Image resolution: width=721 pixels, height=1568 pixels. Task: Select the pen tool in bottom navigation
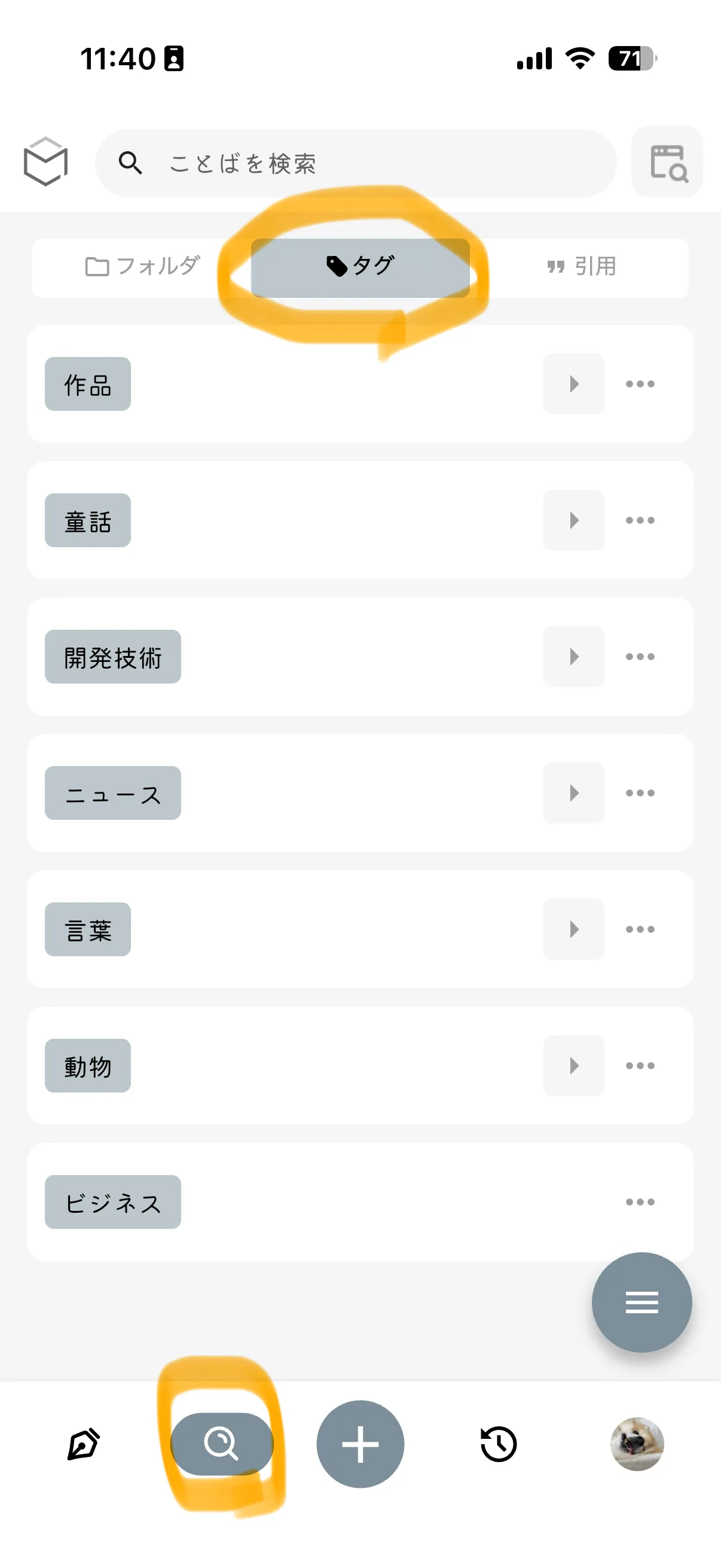83,1443
